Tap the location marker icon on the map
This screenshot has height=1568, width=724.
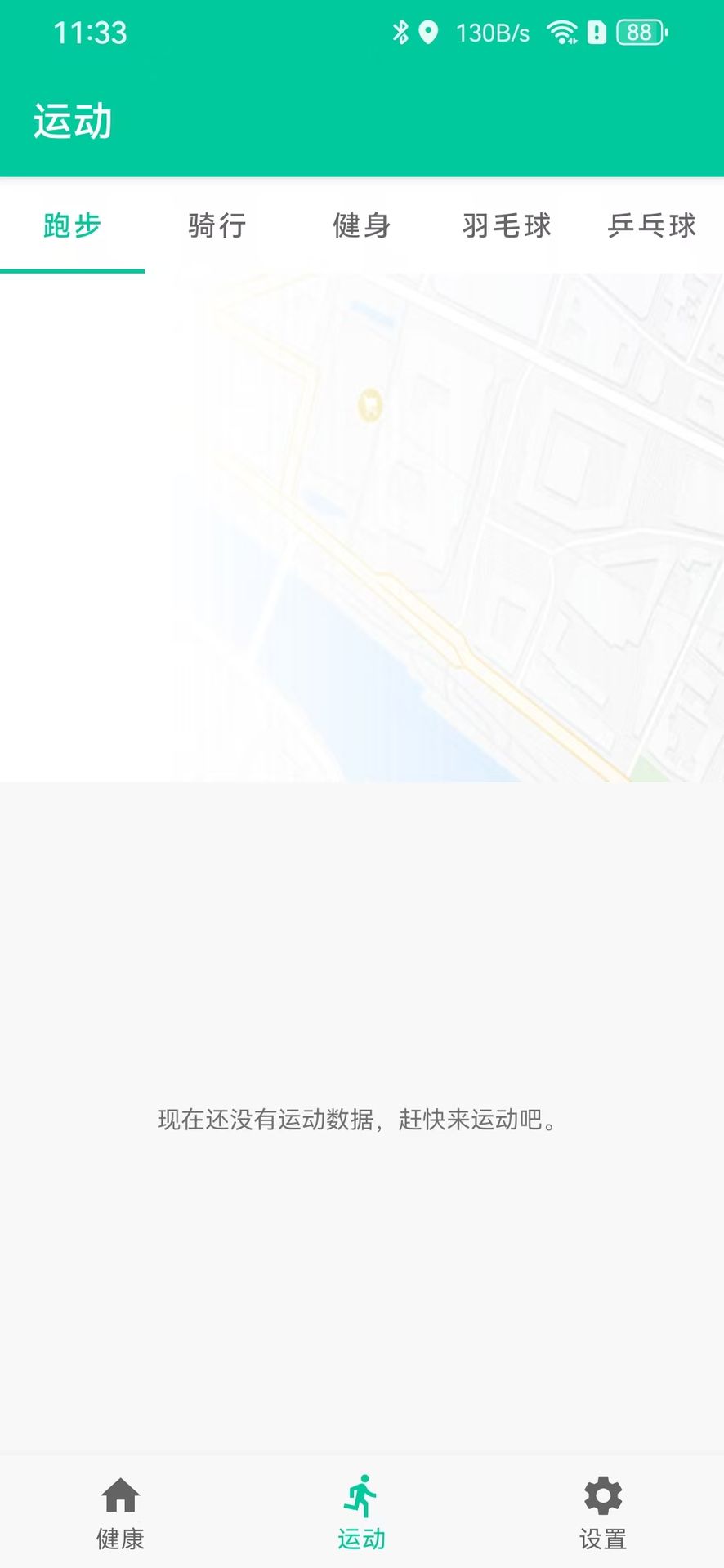tap(369, 404)
